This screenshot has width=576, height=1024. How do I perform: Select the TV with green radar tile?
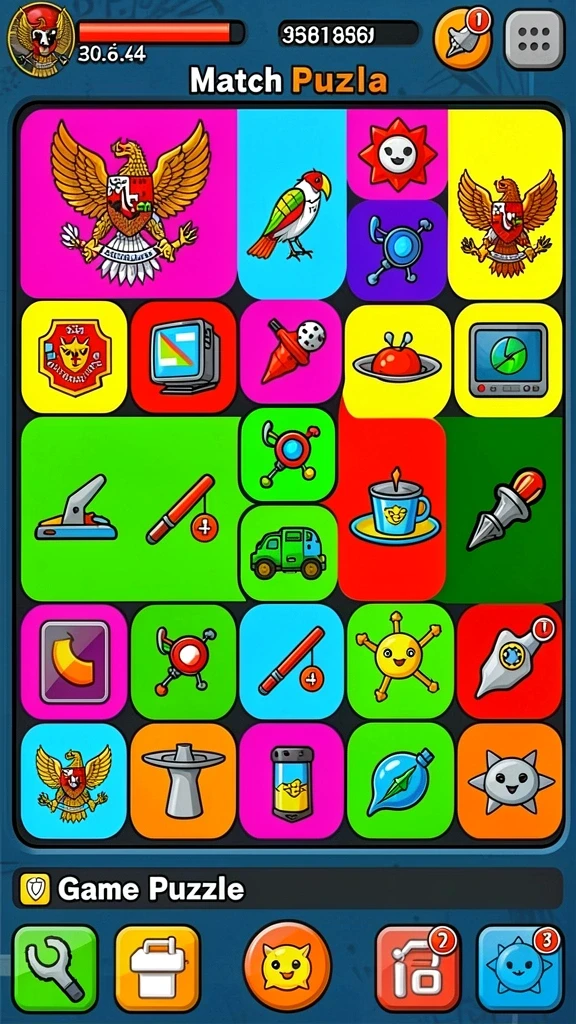(508, 360)
